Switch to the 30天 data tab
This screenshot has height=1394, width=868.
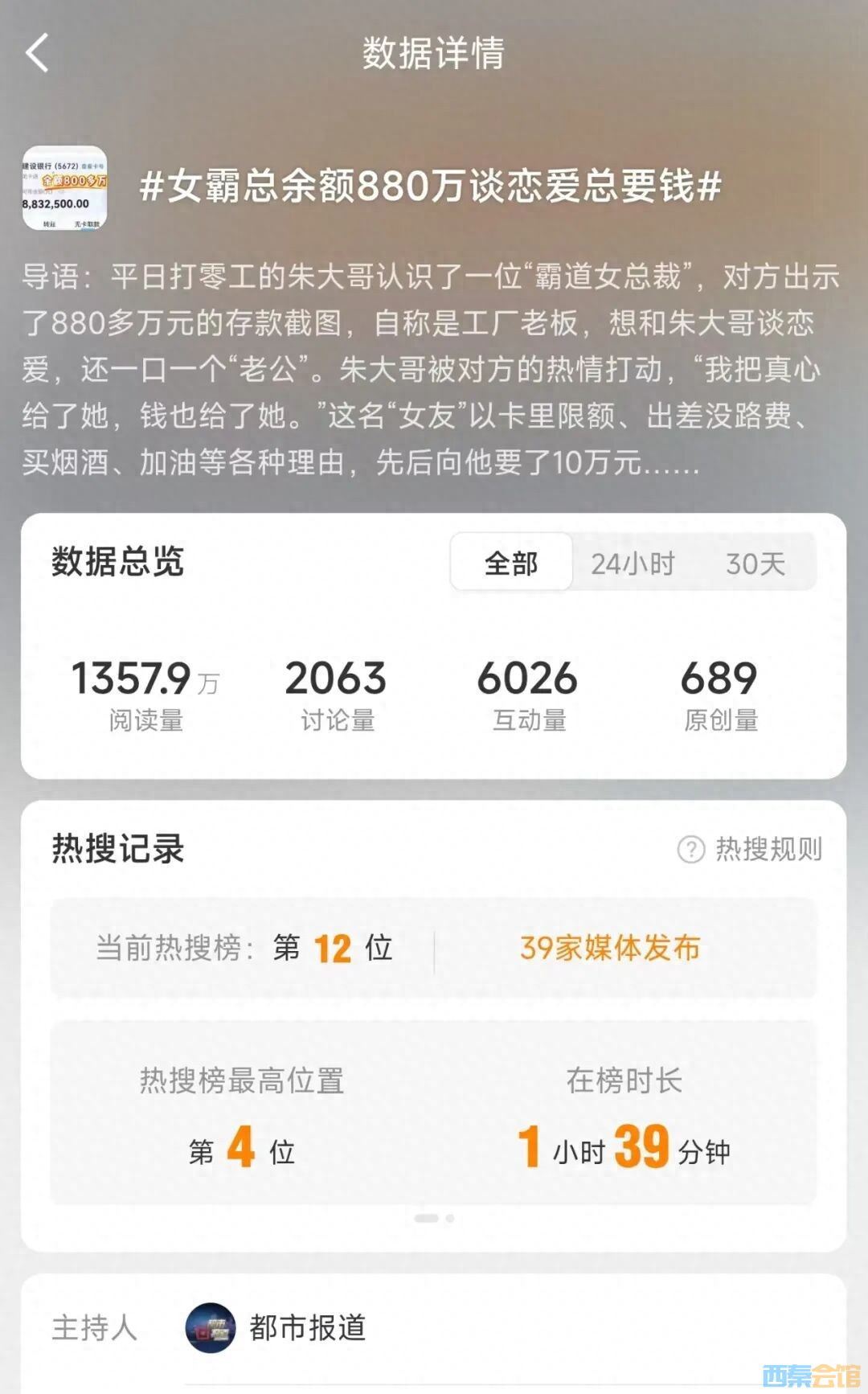[755, 564]
